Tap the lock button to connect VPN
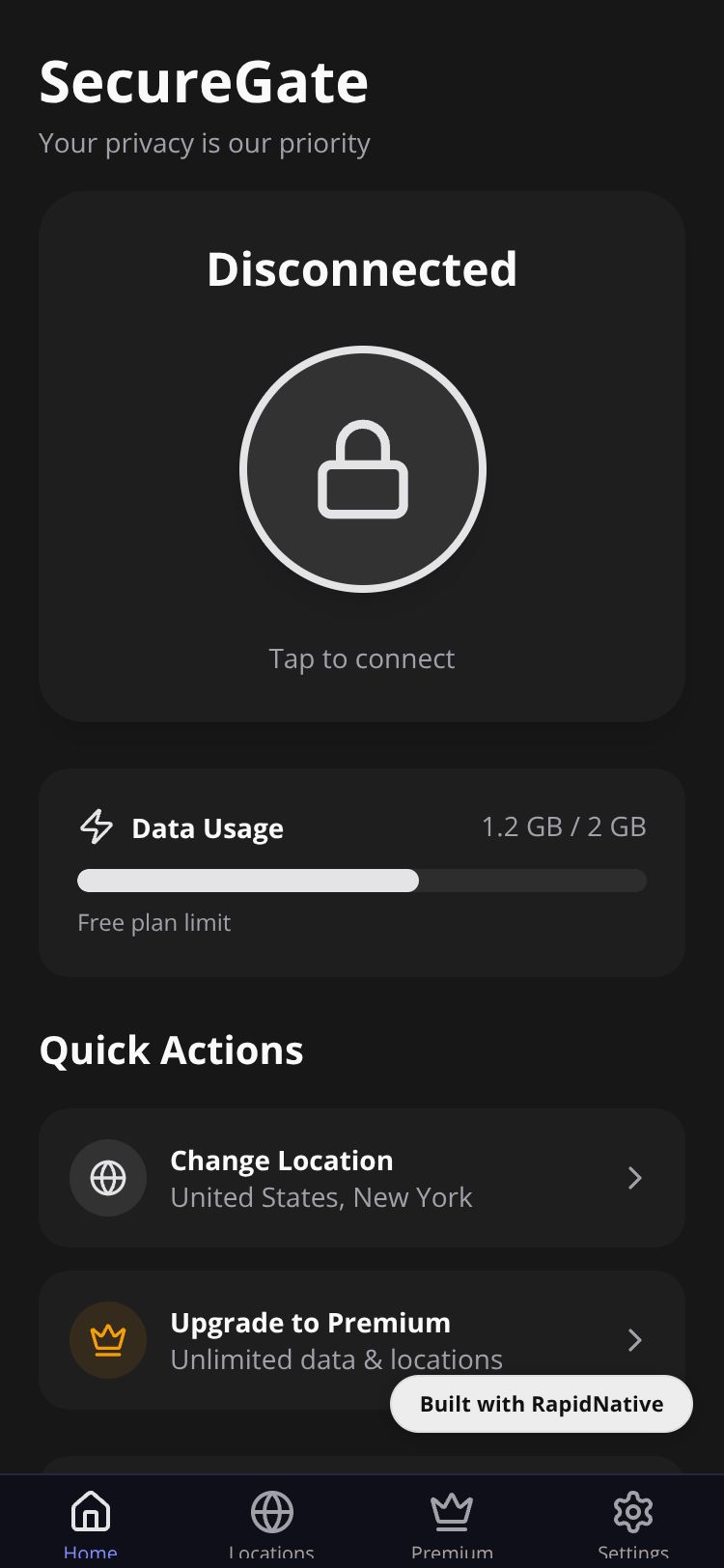This screenshot has width=724, height=1568. pos(362,469)
